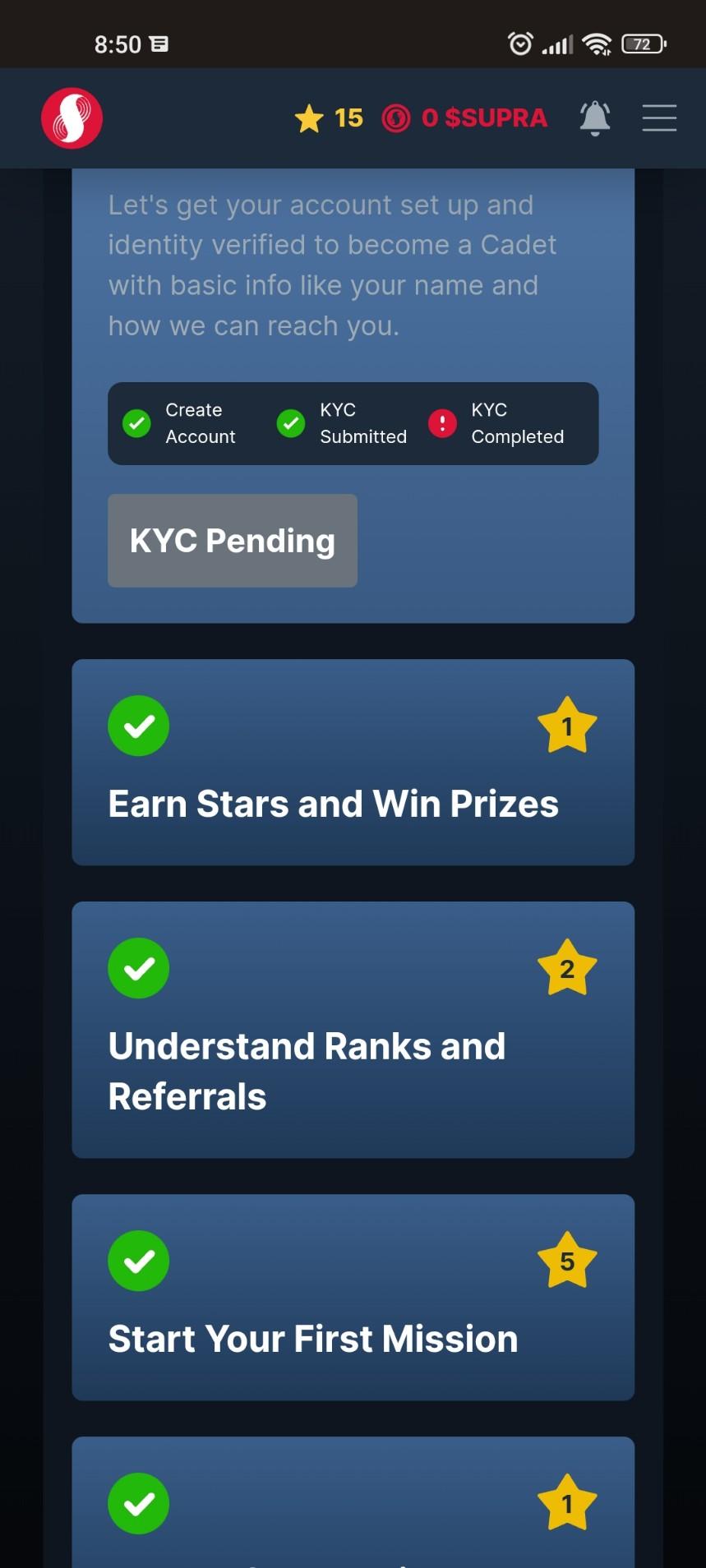Open Earn Stars and Win Prizes card
Screen dimensions: 706x1568
click(x=353, y=762)
